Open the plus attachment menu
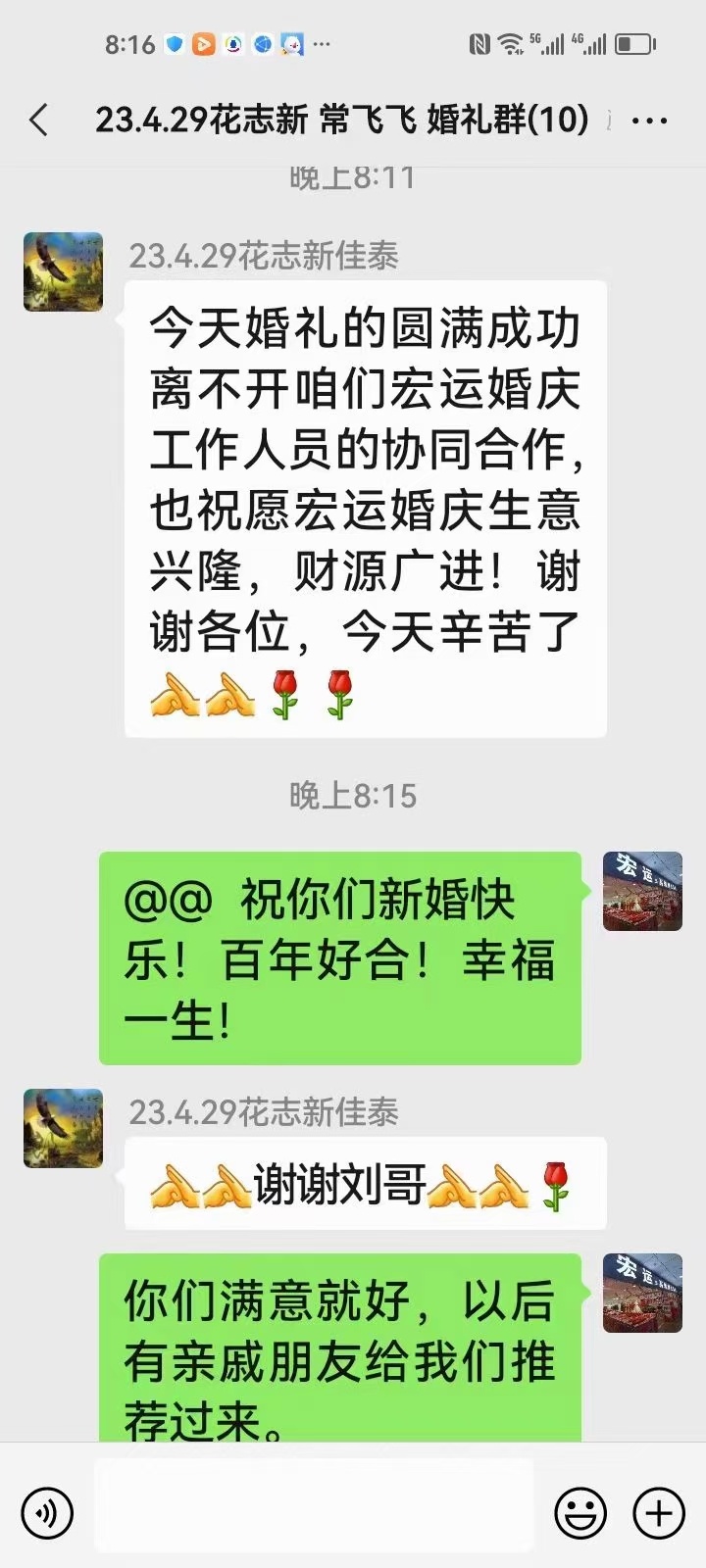This screenshot has height=1568, width=706. 659,1512
